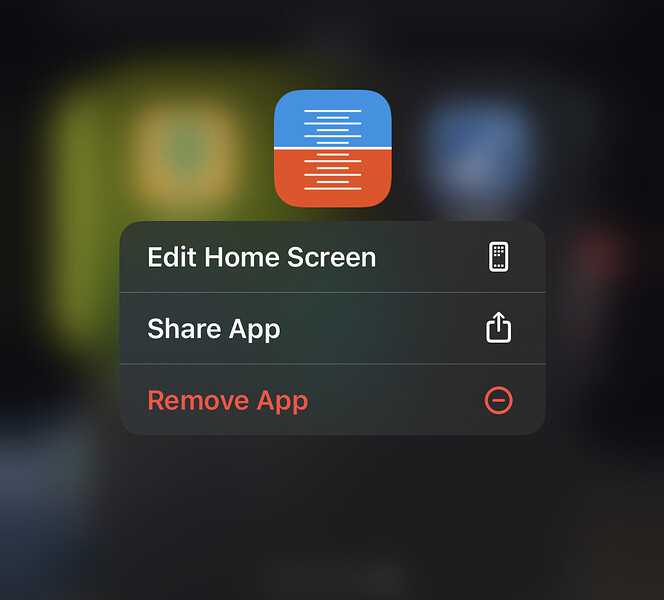
Task: Select Edit Home Screen option
Action: [330, 257]
